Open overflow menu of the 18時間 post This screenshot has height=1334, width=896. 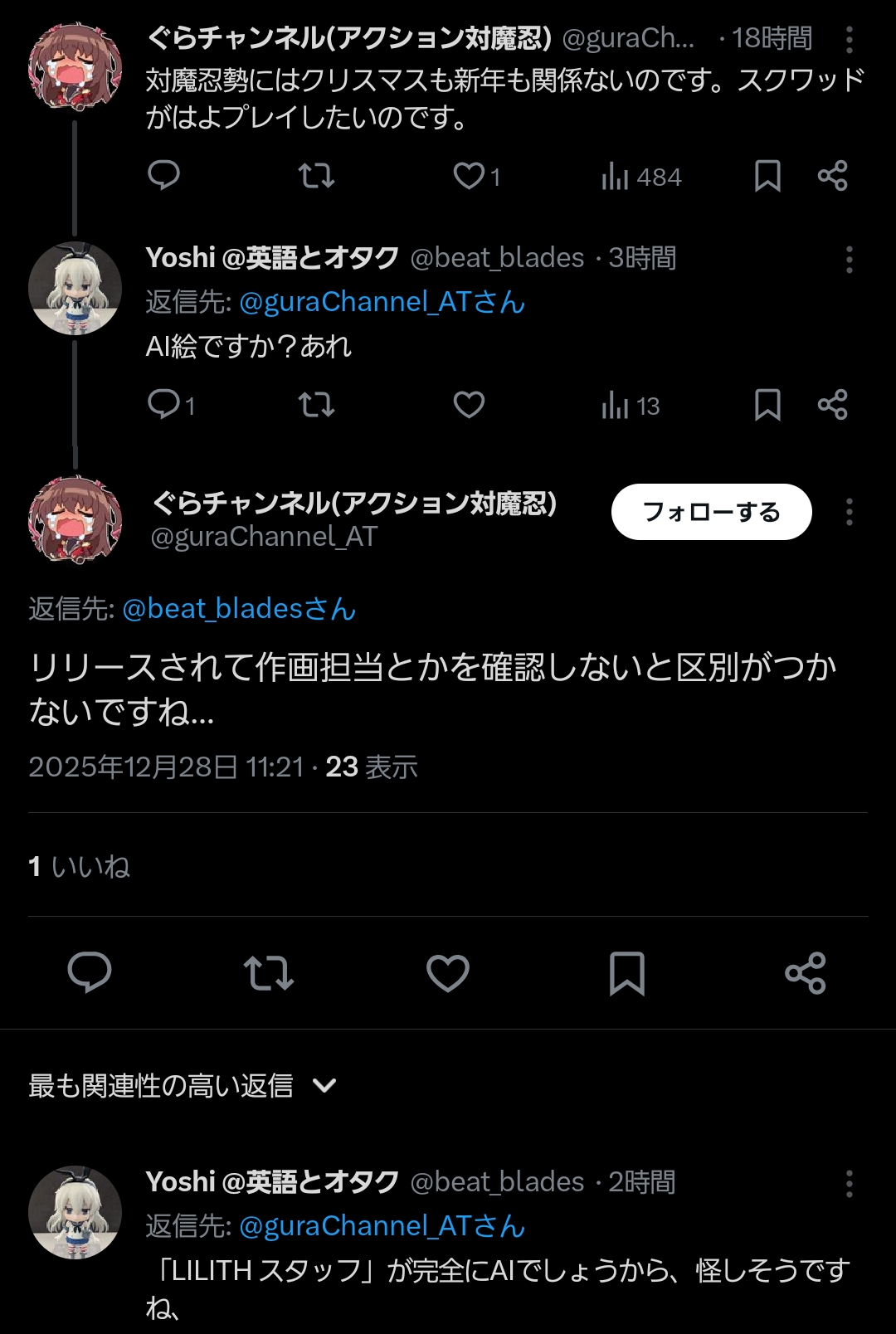point(849,39)
